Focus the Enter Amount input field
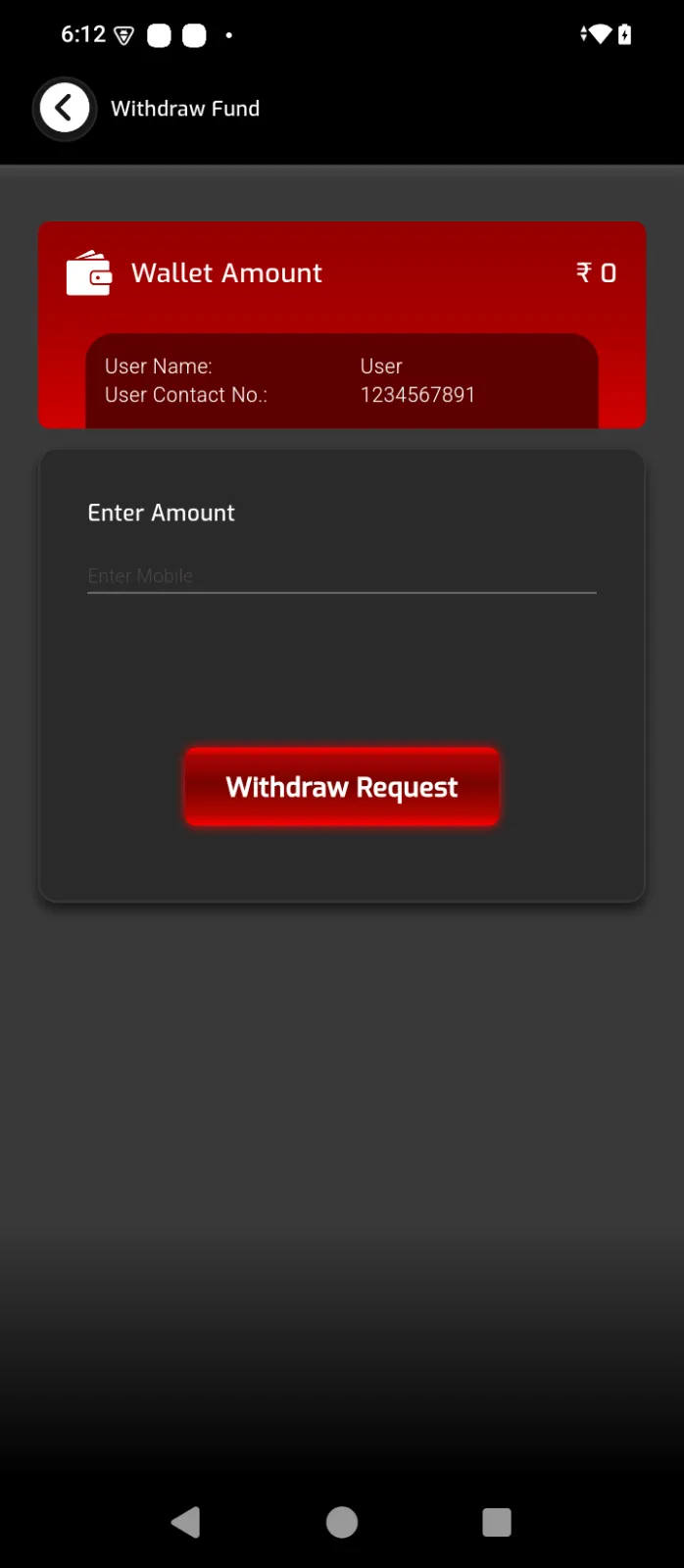Image resolution: width=684 pixels, height=1568 pixels. point(341,576)
